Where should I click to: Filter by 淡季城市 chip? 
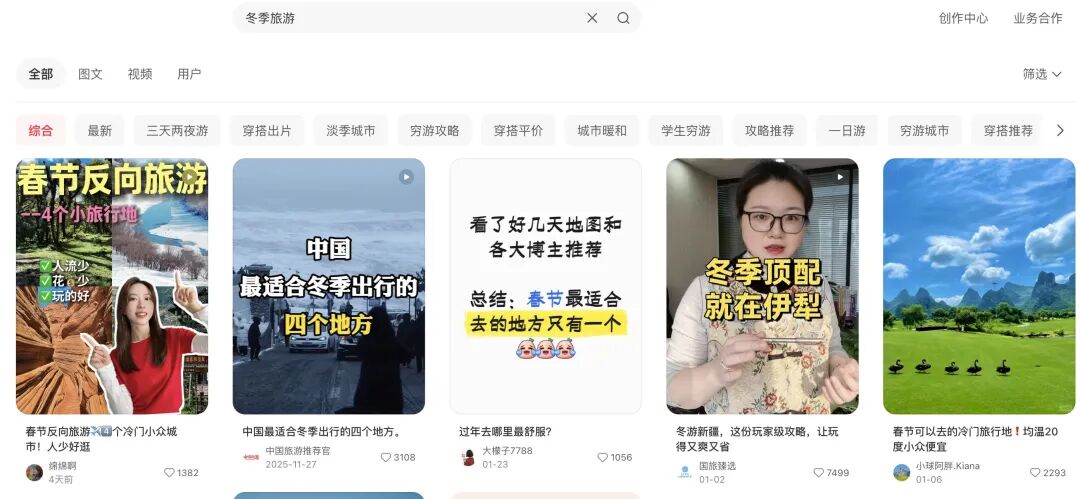click(x=350, y=131)
